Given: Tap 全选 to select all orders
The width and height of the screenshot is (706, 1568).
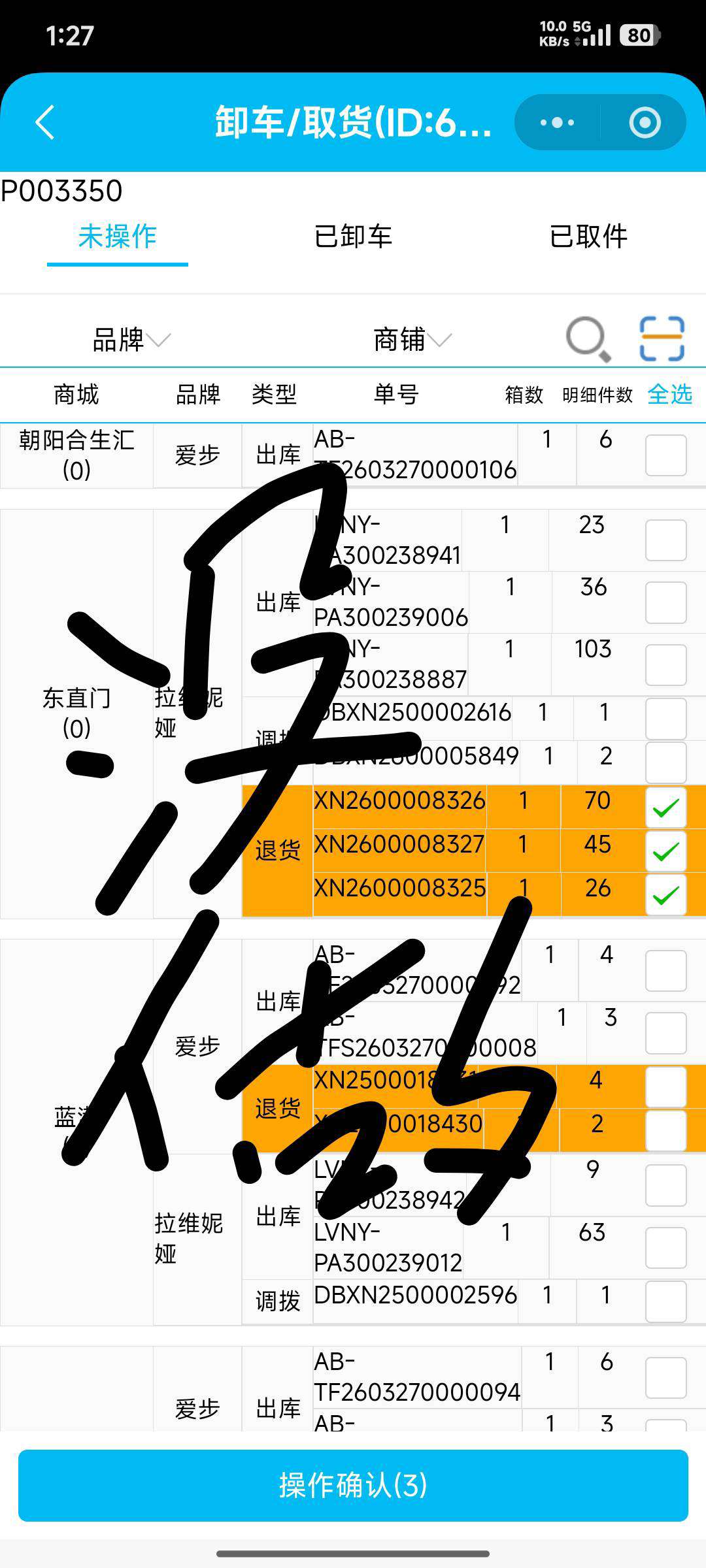Looking at the screenshot, I should tap(669, 394).
